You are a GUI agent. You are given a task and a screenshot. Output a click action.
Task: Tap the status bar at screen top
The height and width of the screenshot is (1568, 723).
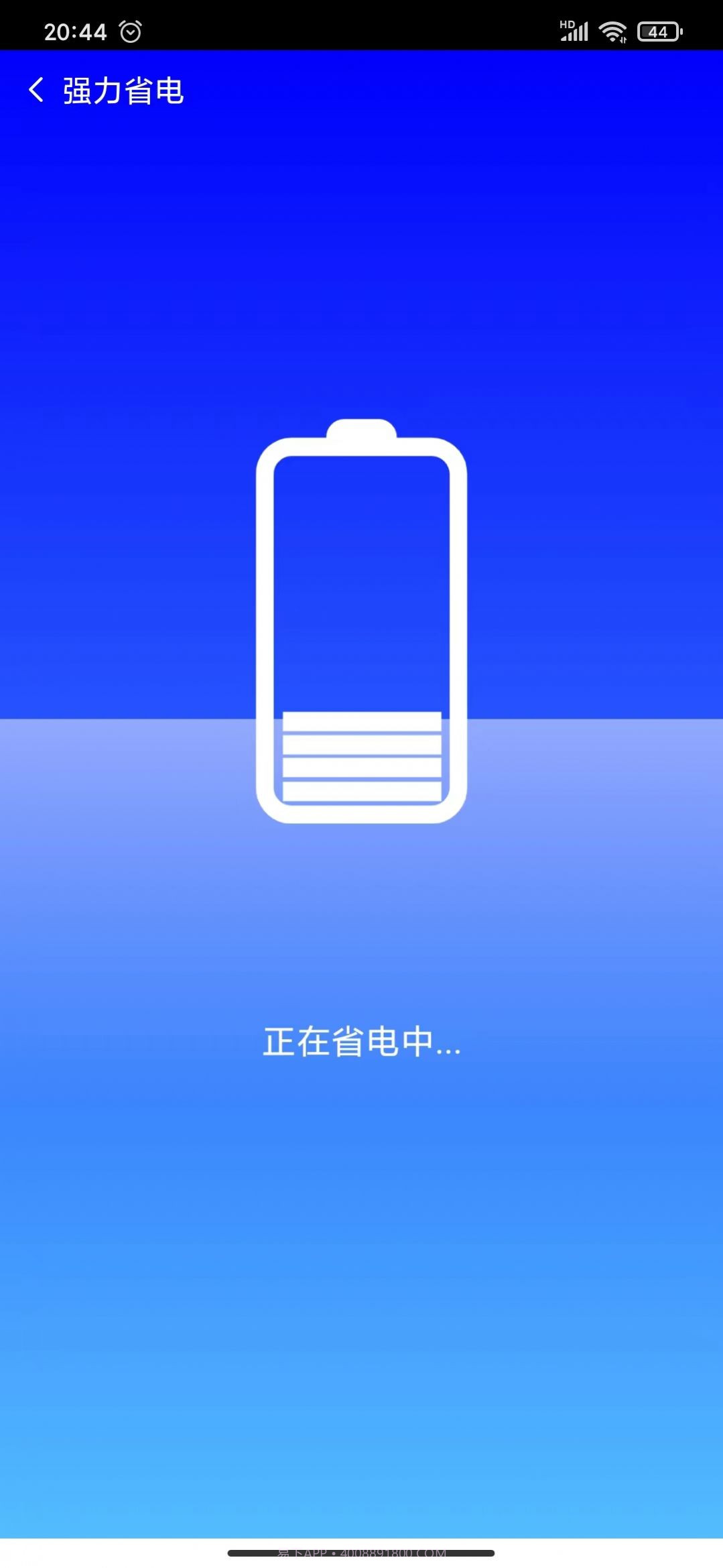click(x=361, y=29)
